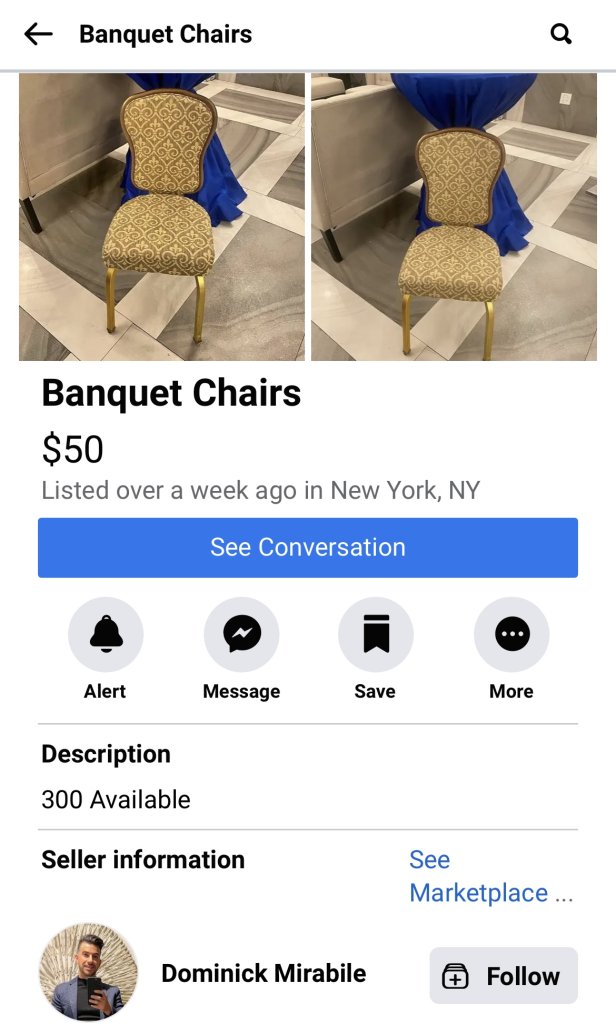This screenshot has width=616, height=1024.
Task: Go back using the top arrow
Action: point(38,34)
